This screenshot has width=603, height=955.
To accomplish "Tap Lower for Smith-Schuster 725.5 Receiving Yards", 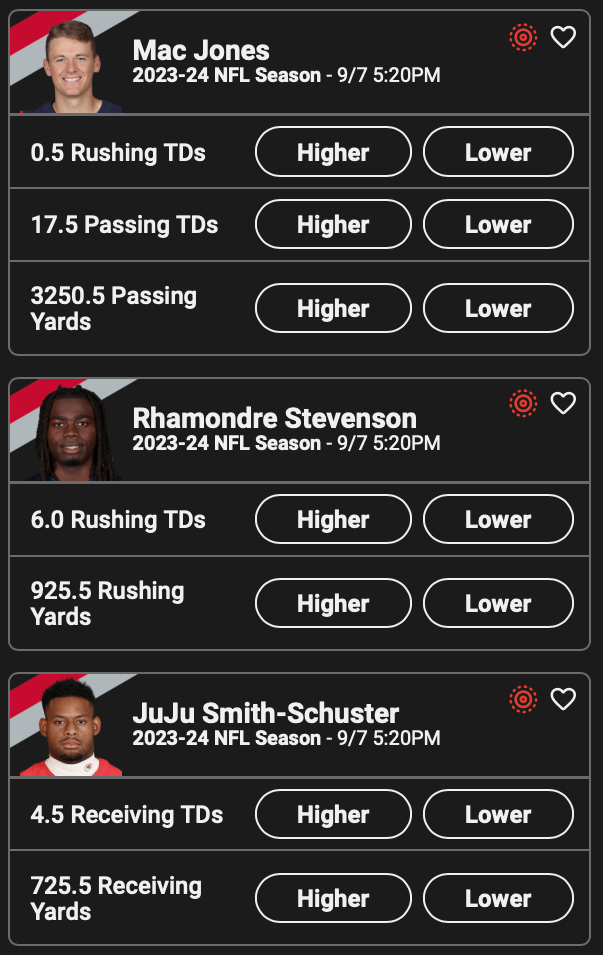I will click(x=498, y=898).
